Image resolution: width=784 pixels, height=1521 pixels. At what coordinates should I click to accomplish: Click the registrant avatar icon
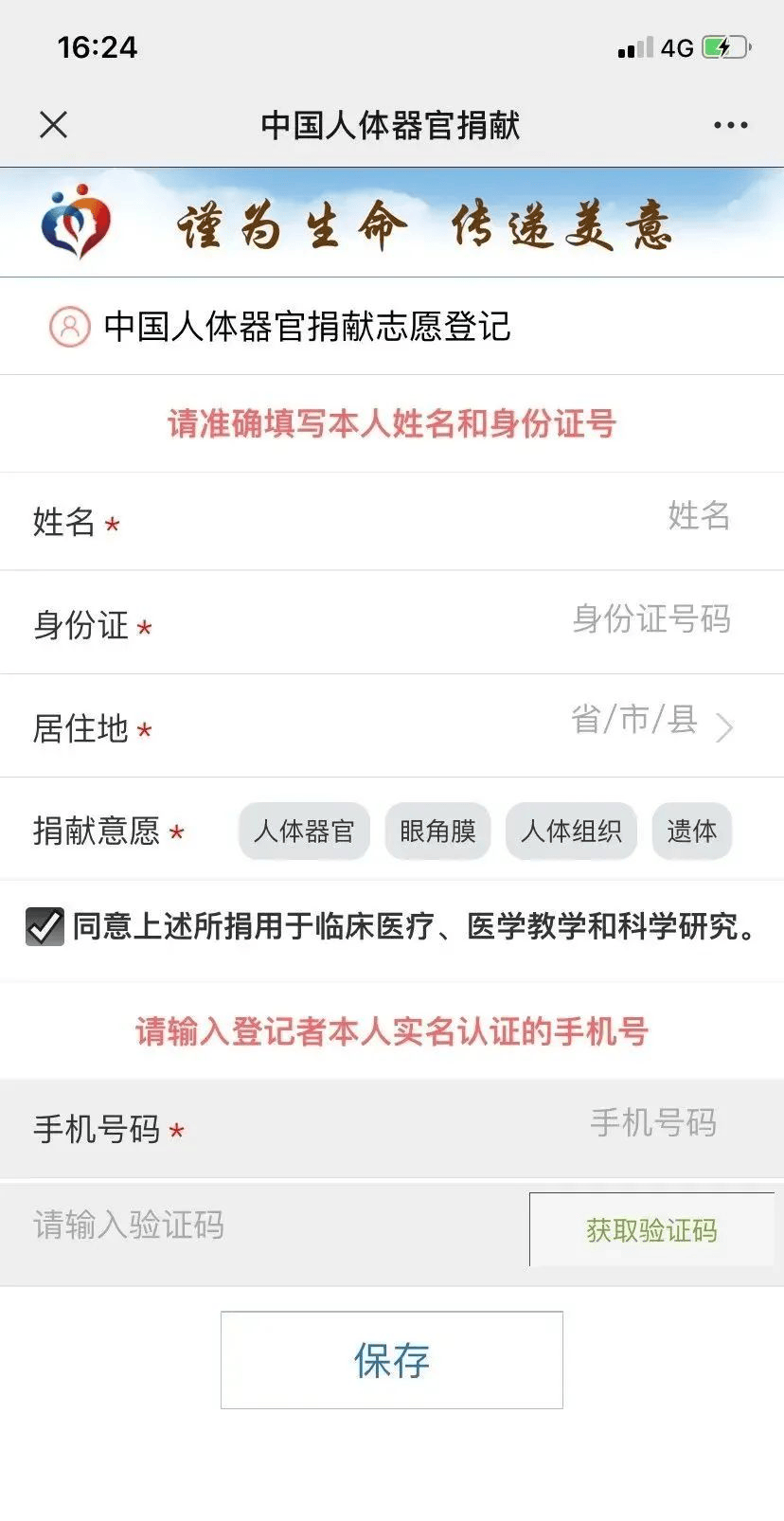[68, 326]
